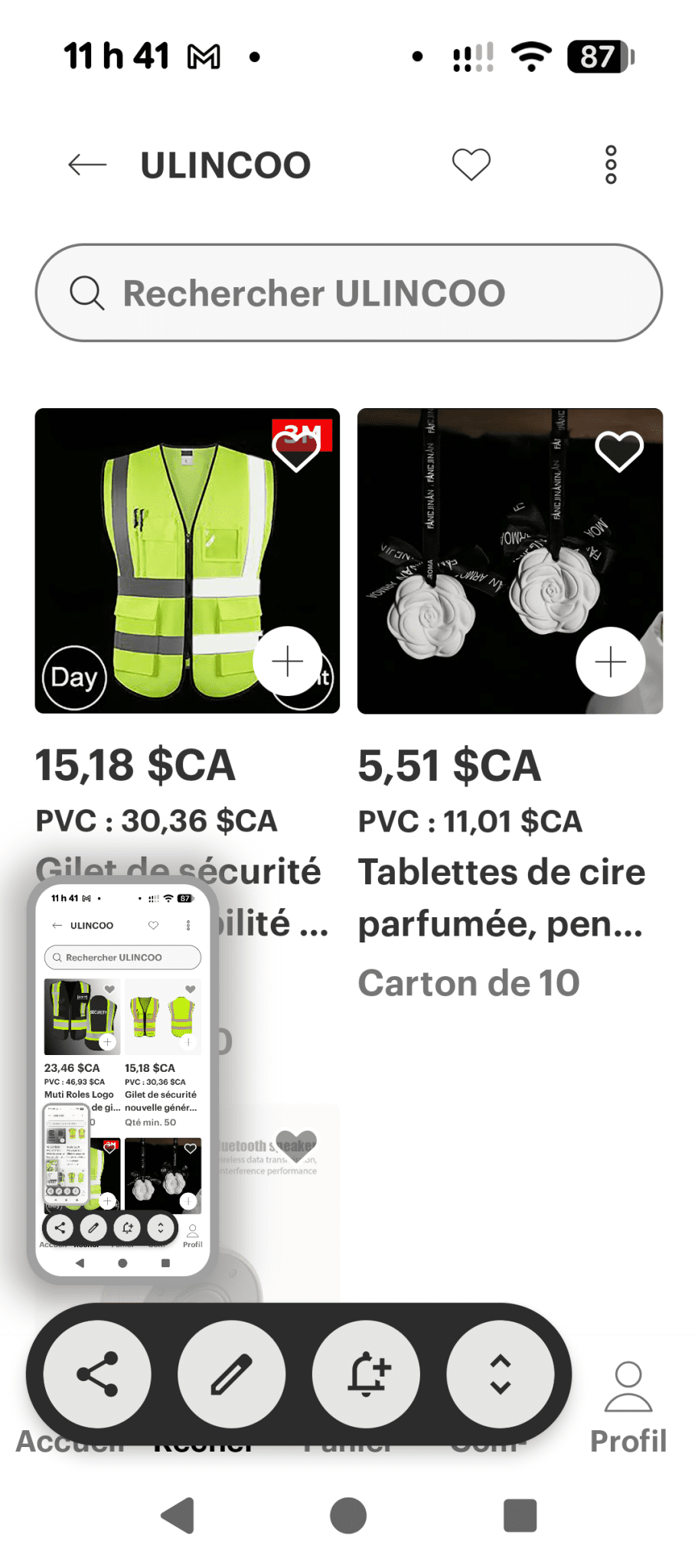The height and width of the screenshot is (1568, 698).
Task: Select the pencil edit icon
Action: [230, 1373]
